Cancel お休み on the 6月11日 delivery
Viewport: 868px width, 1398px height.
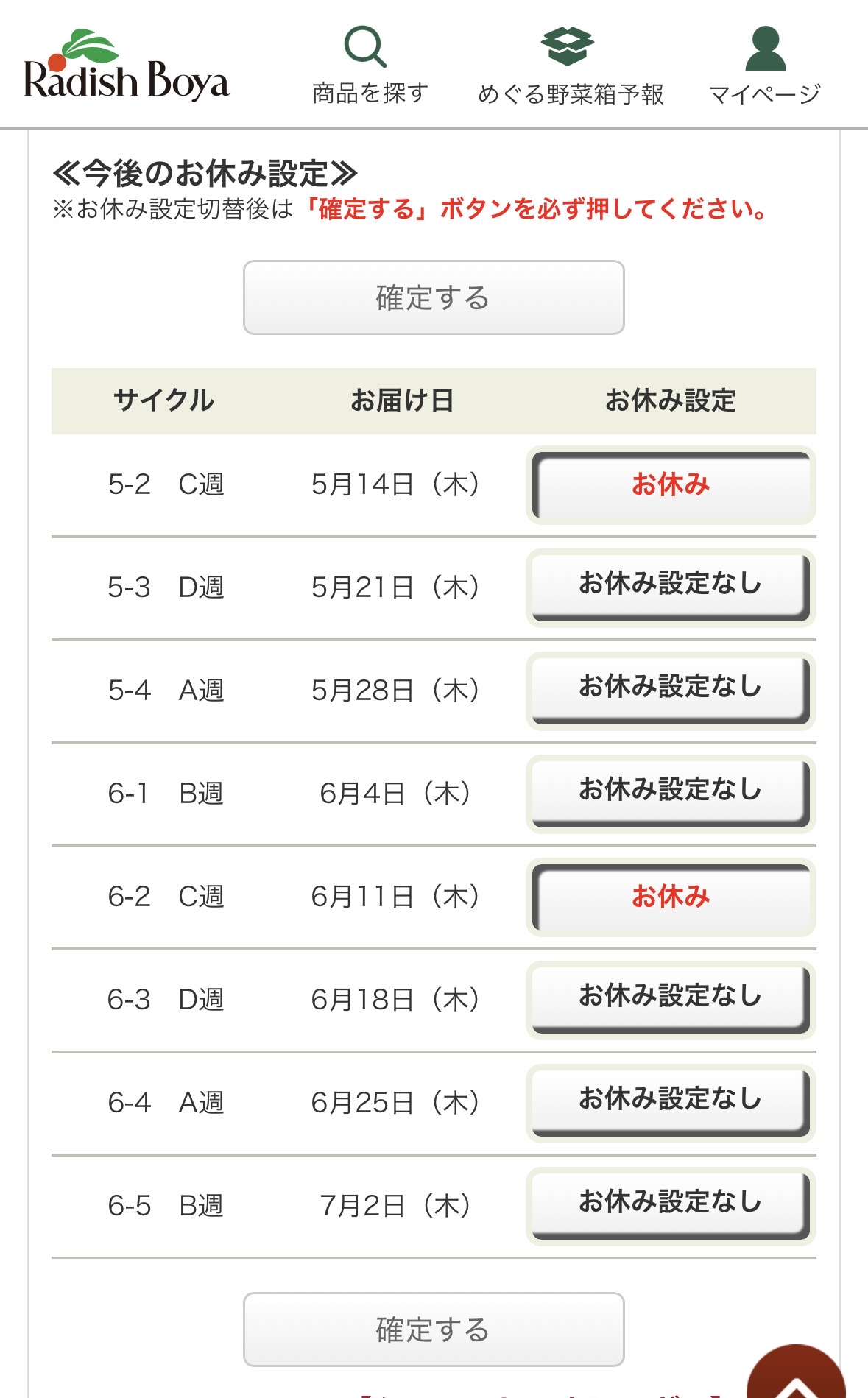click(671, 897)
